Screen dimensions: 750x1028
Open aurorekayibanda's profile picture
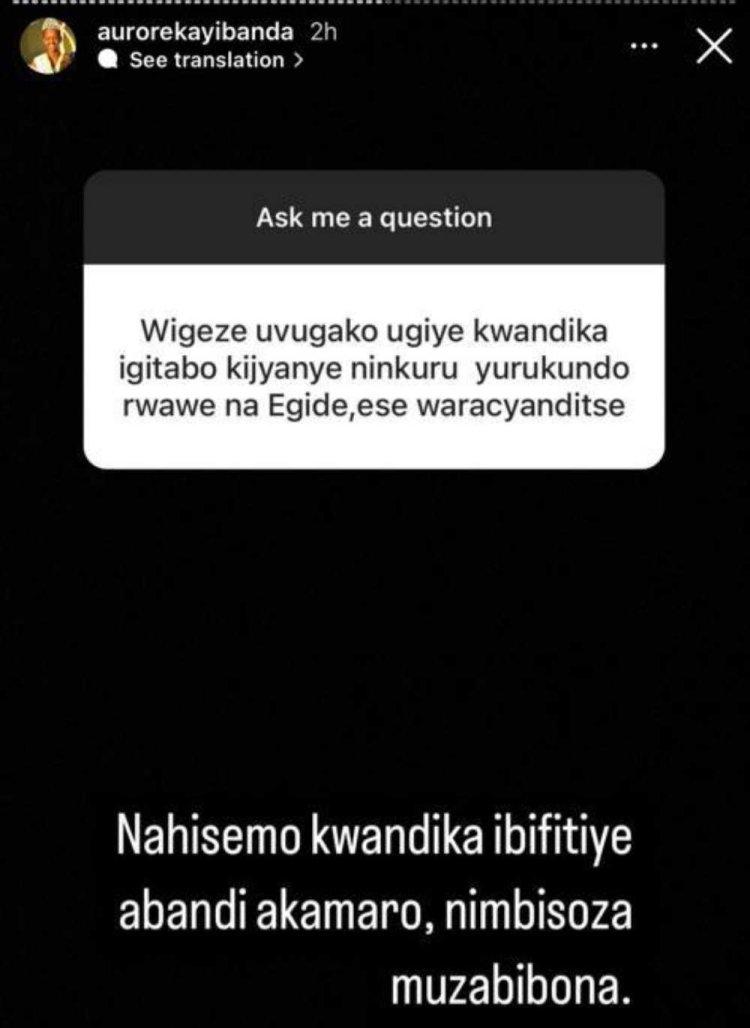click(49, 45)
